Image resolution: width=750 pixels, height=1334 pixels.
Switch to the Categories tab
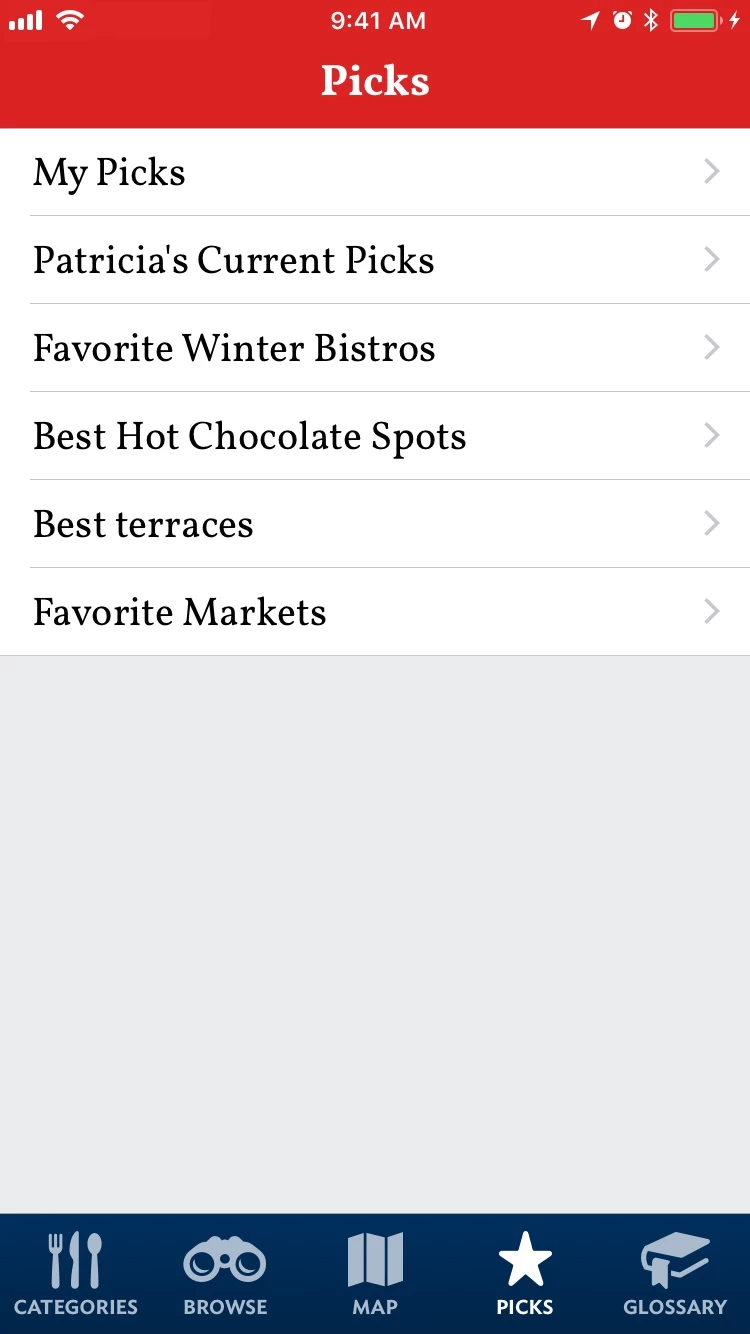tap(76, 1274)
